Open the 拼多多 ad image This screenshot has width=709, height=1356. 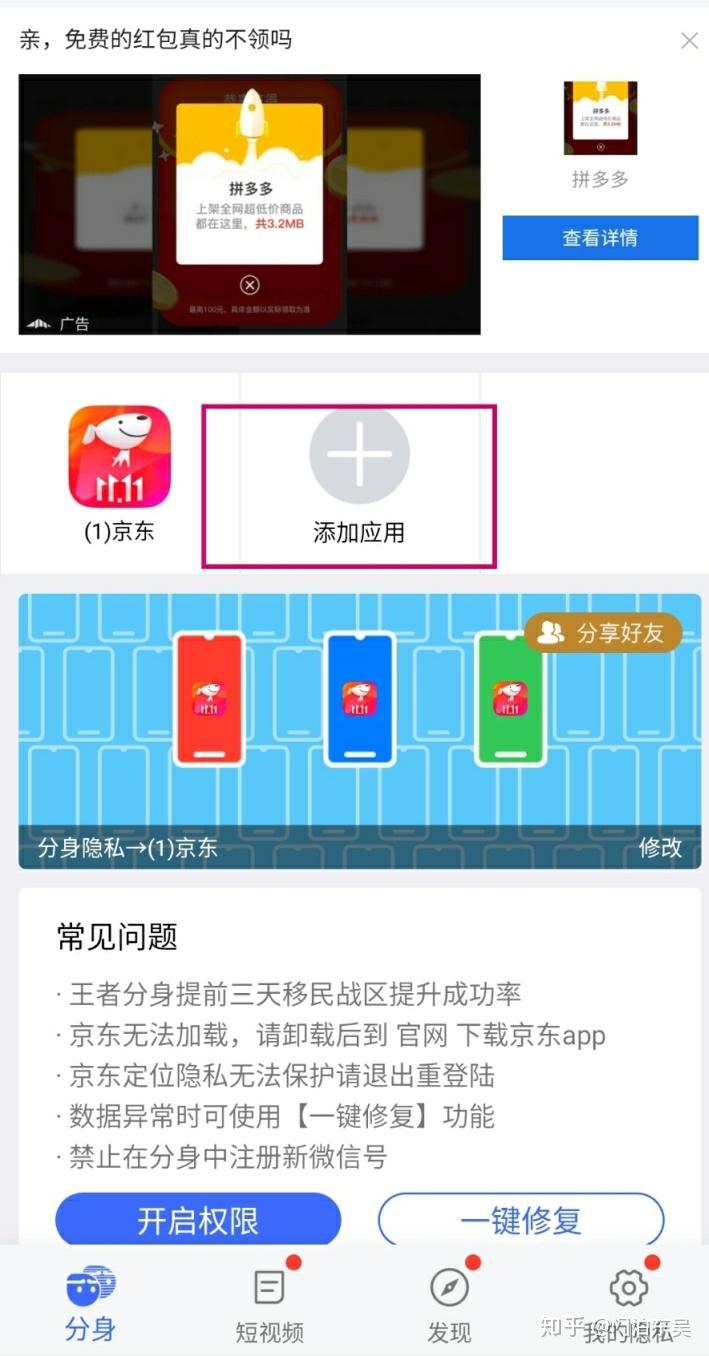(249, 204)
